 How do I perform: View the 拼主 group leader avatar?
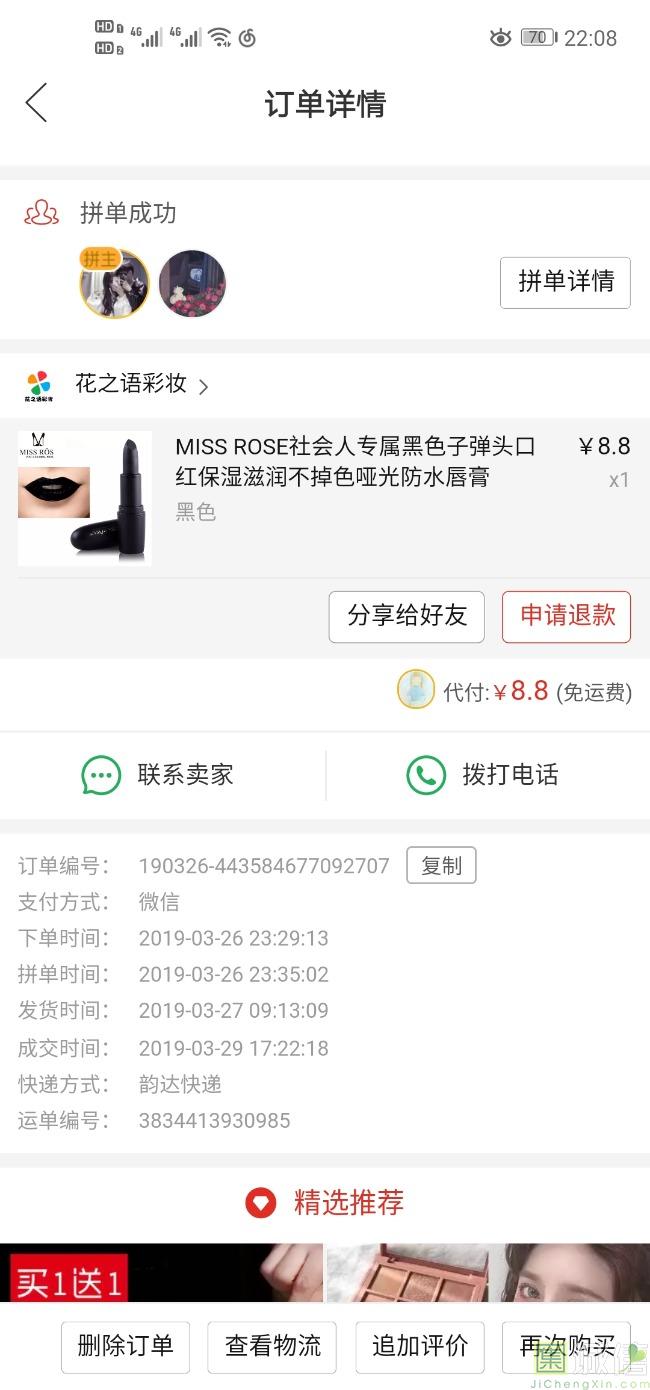point(115,284)
